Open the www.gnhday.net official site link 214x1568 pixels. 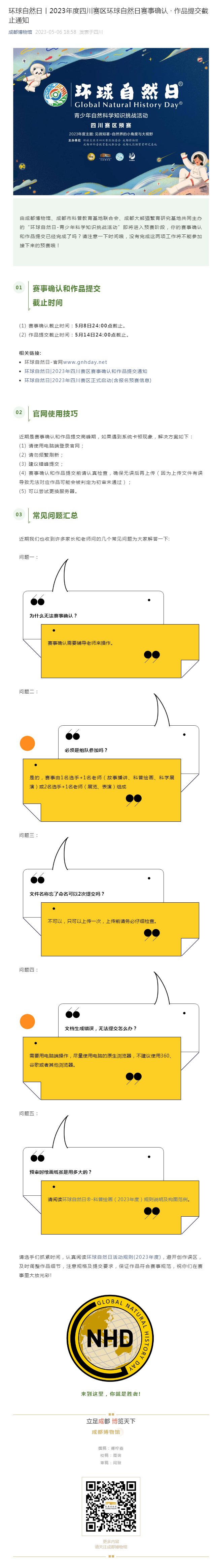pyautogui.click(x=84, y=362)
